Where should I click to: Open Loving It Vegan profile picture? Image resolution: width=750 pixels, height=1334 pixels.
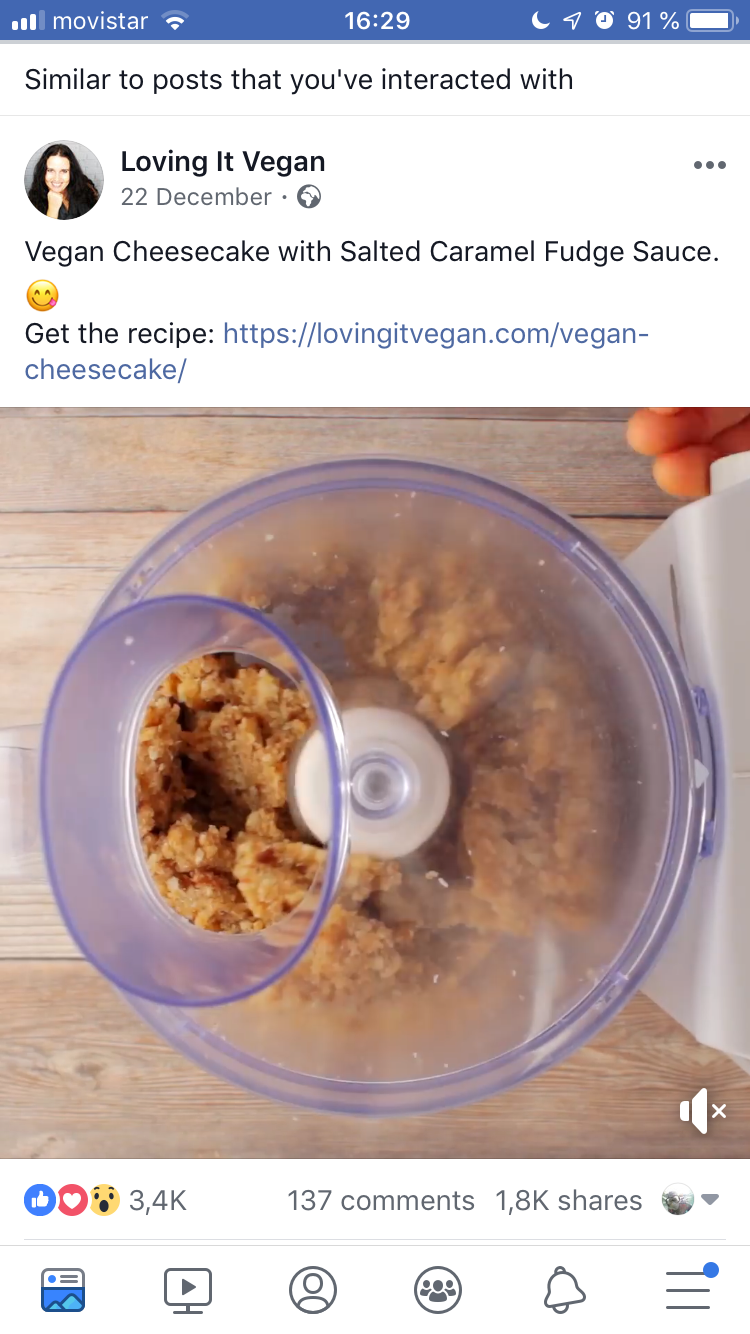pyautogui.click(x=64, y=180)
